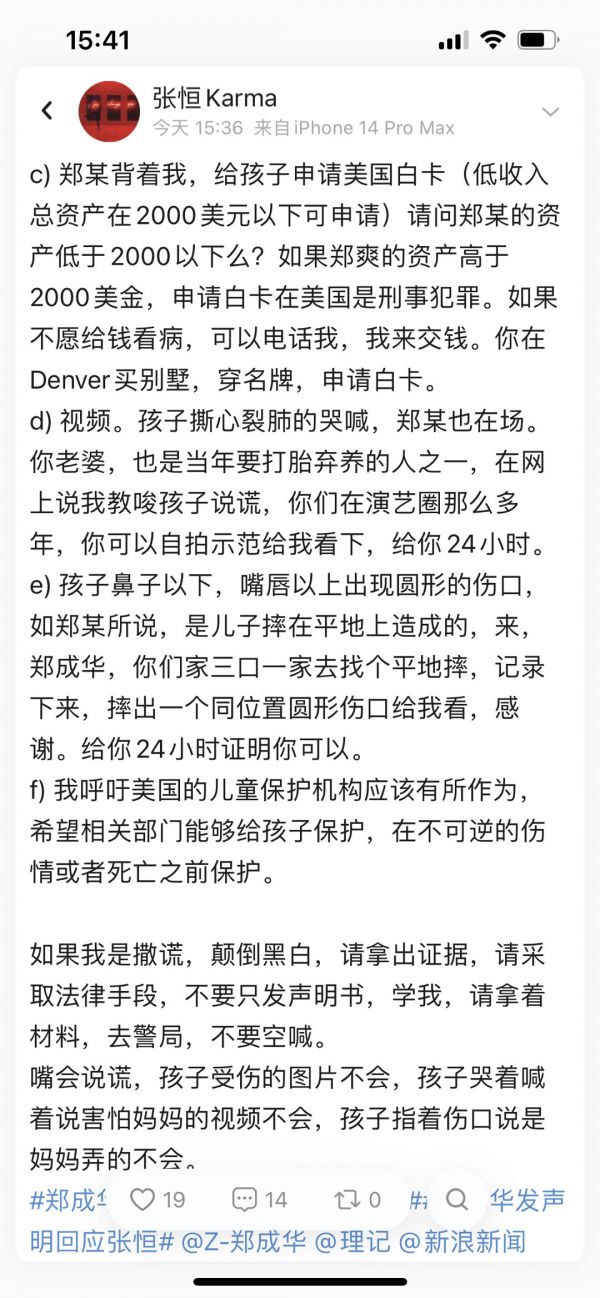Open the @Z-郑成华 mention
Screen dimensions: 600x1298
tap(243, 1242)
